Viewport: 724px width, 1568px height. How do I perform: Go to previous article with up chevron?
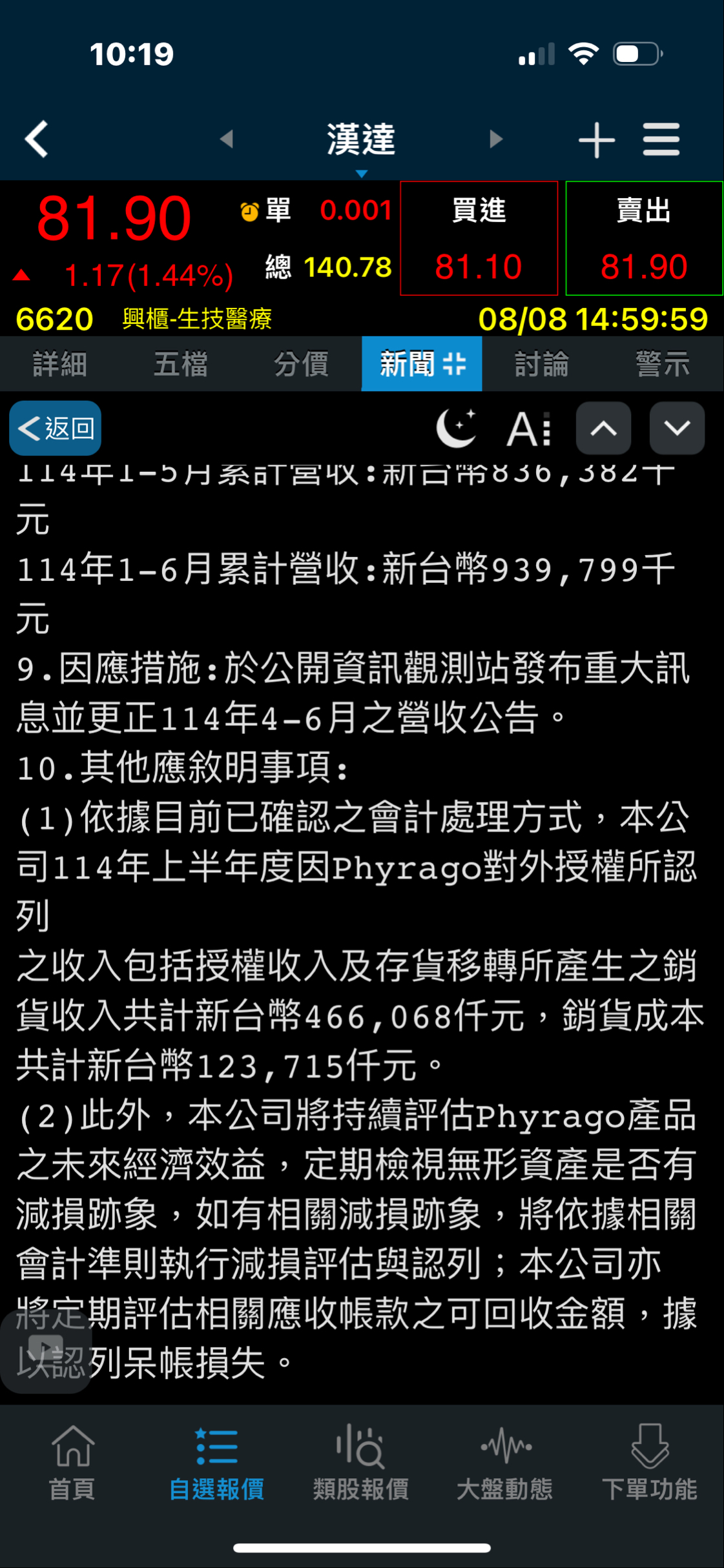[603, 429]
